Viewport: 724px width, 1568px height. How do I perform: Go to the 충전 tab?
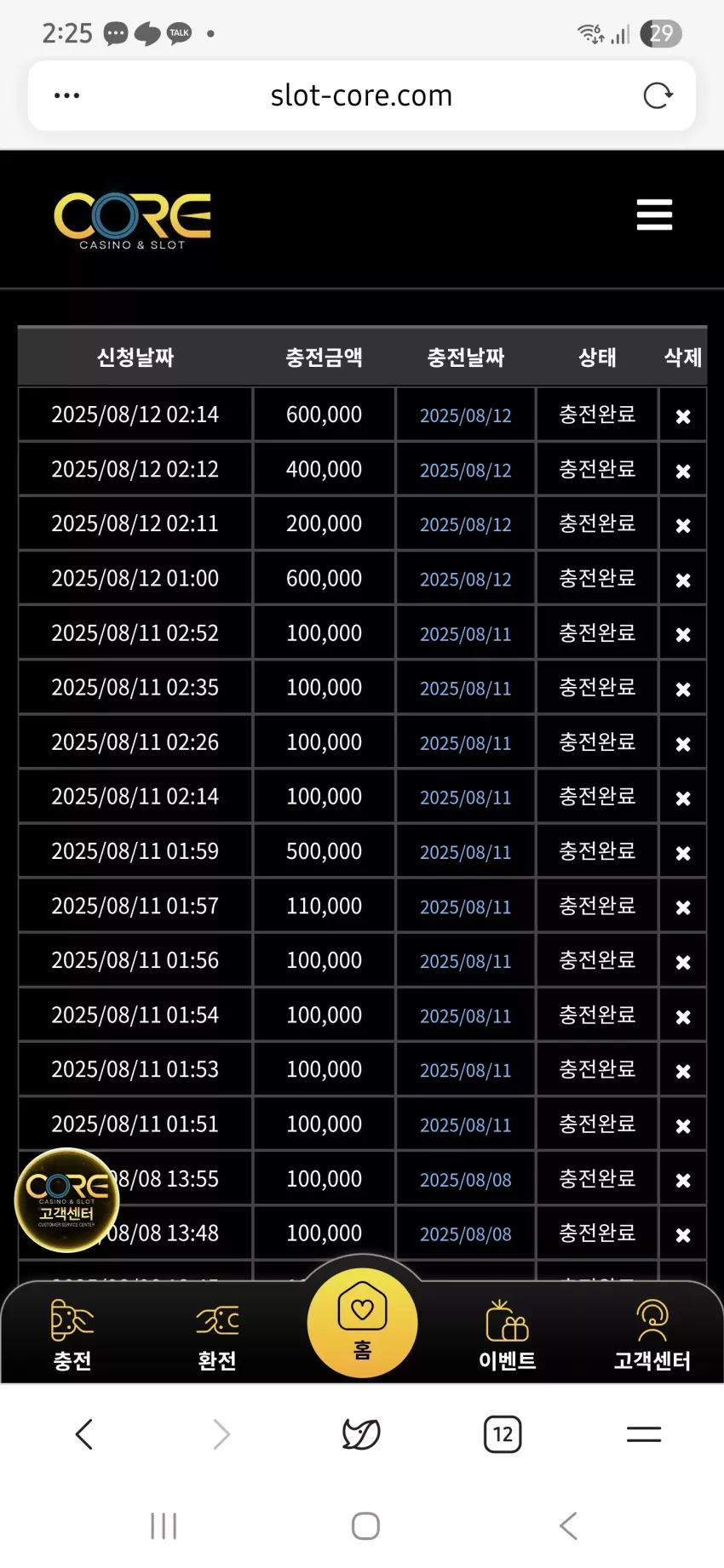[x=72, y=1335]
